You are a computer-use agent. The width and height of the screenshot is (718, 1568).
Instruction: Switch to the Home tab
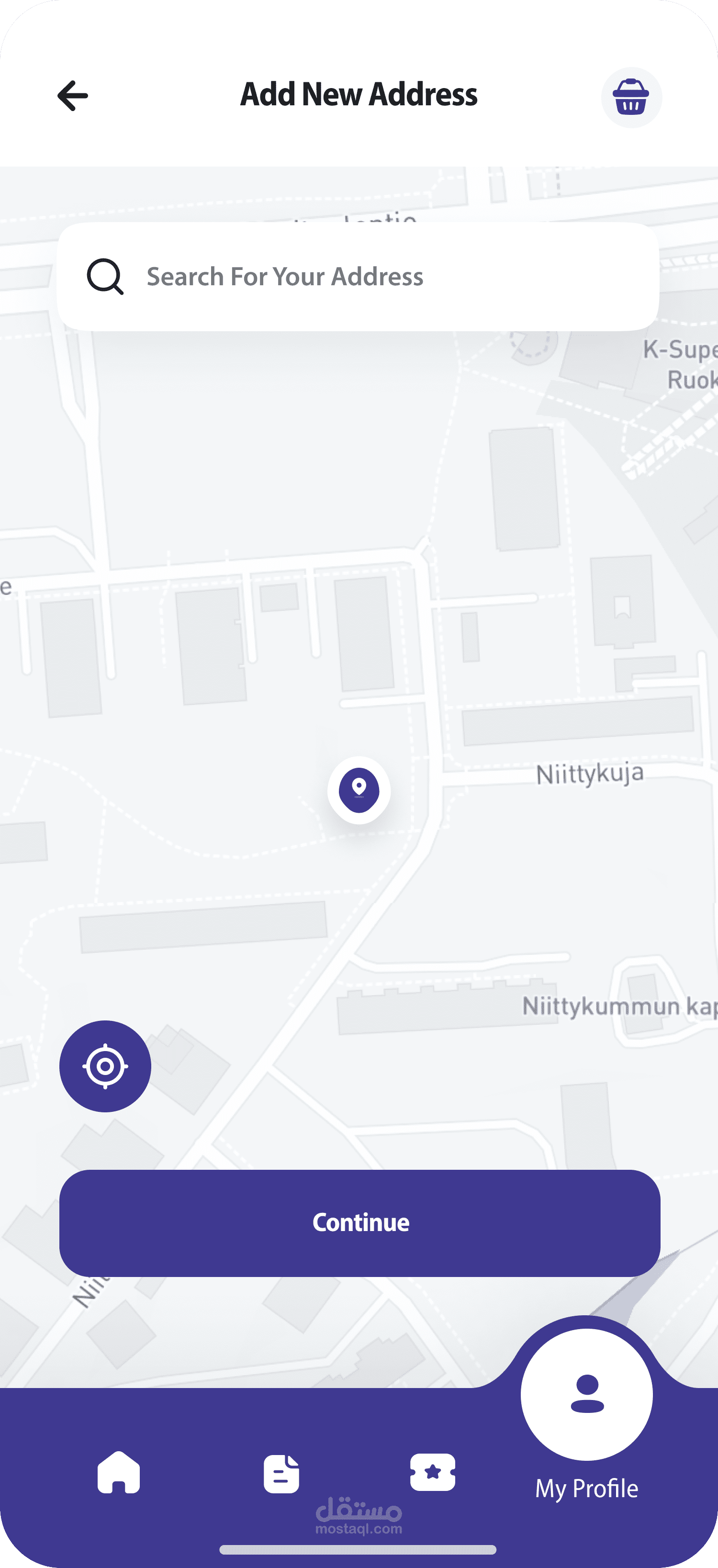point(119,1472)
